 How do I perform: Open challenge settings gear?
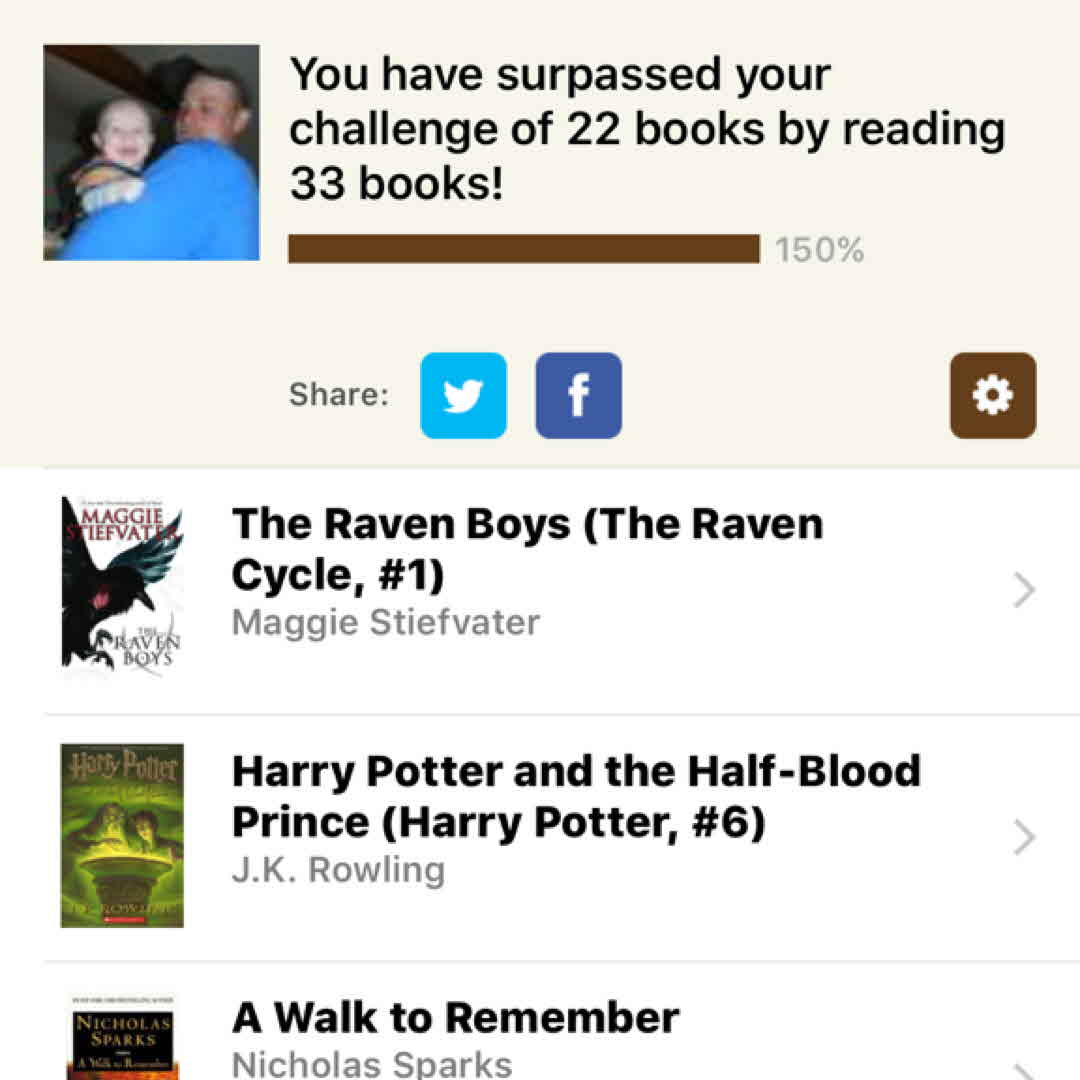coord(992,396)
